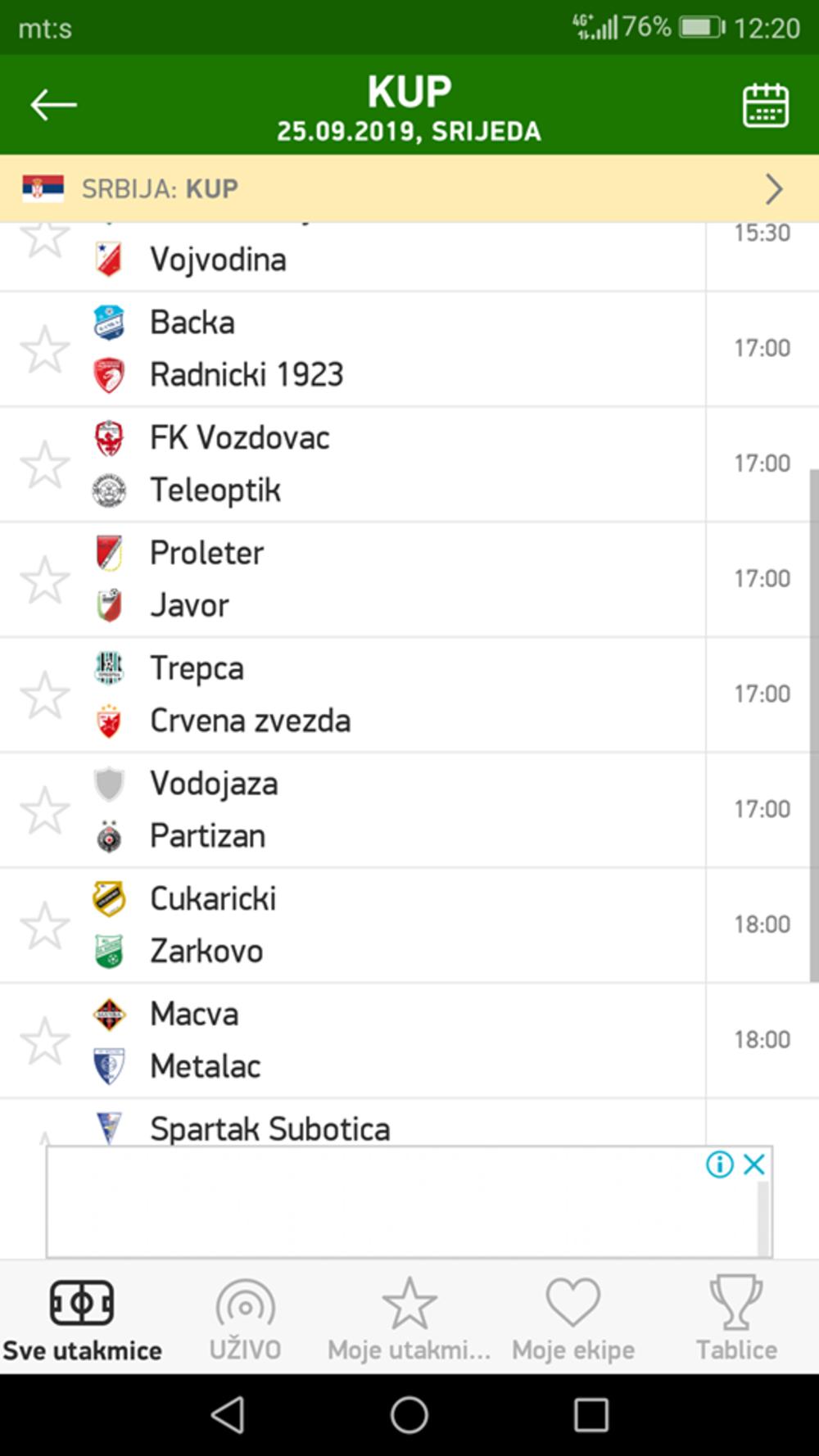The height and width of the screenshot is (1456, 819).
Task: Select the Sve utakmice tab
Action: (x=82, y=1318)
